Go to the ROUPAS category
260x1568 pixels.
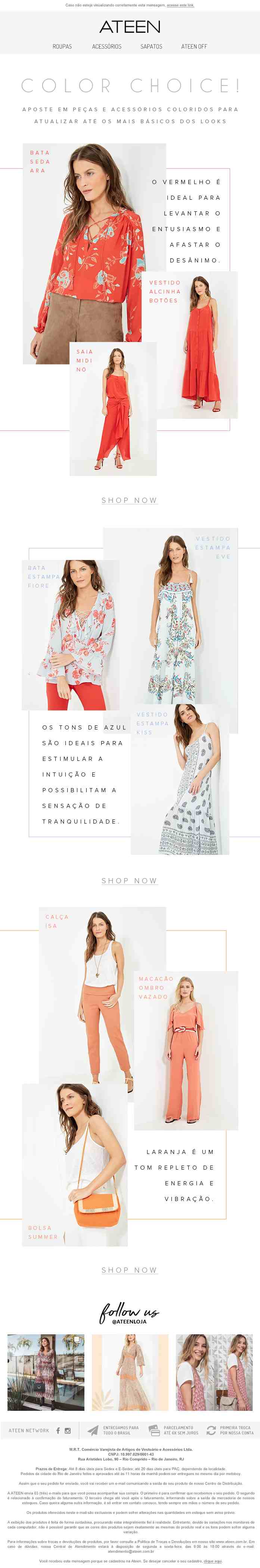point(62,46)
